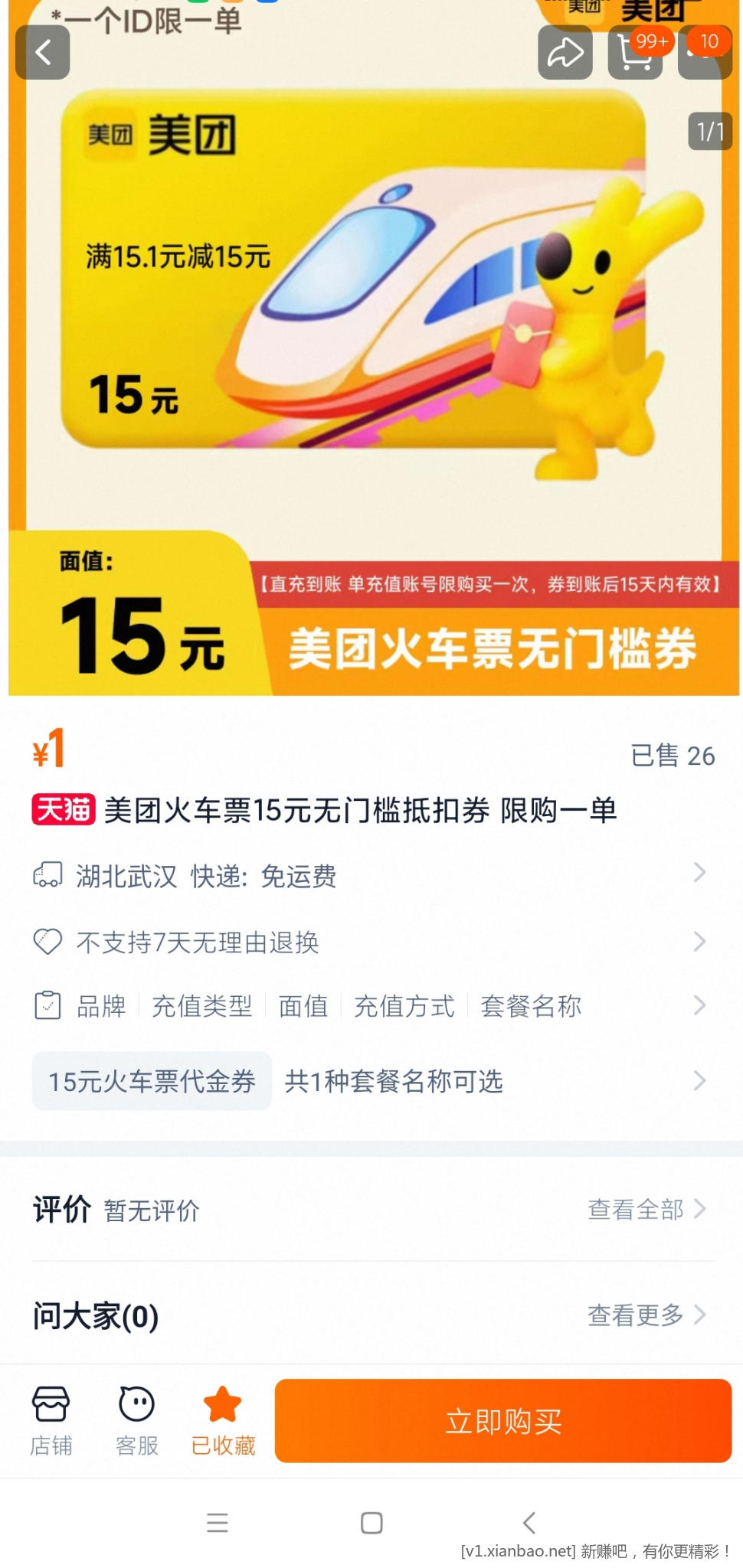Expand 共1种套餐名称可选 options
743x1568 pixels.
coord(490,1081)
